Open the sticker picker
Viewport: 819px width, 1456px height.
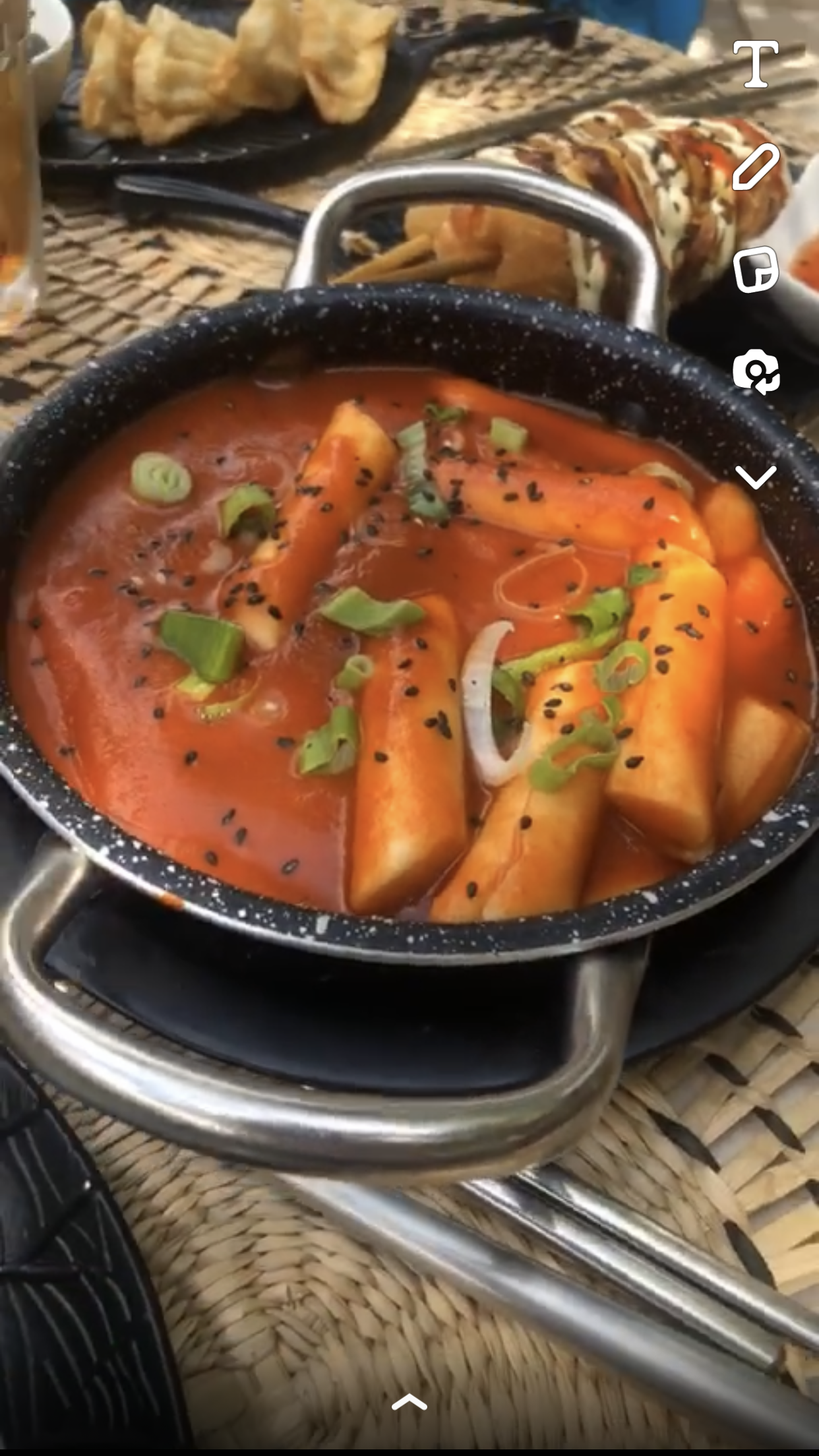756,269
